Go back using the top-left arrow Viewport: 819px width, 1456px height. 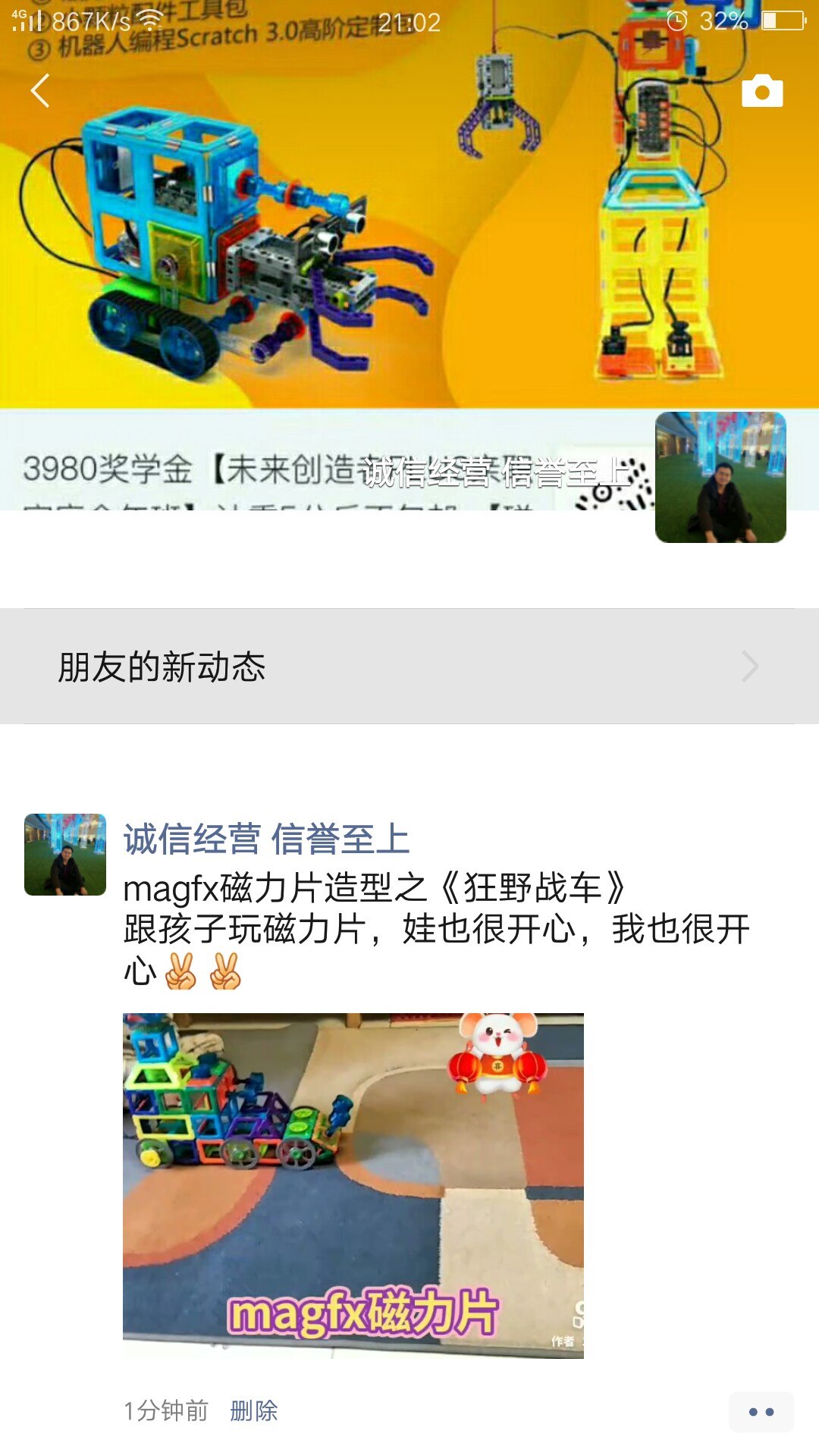tap(40, 91)
